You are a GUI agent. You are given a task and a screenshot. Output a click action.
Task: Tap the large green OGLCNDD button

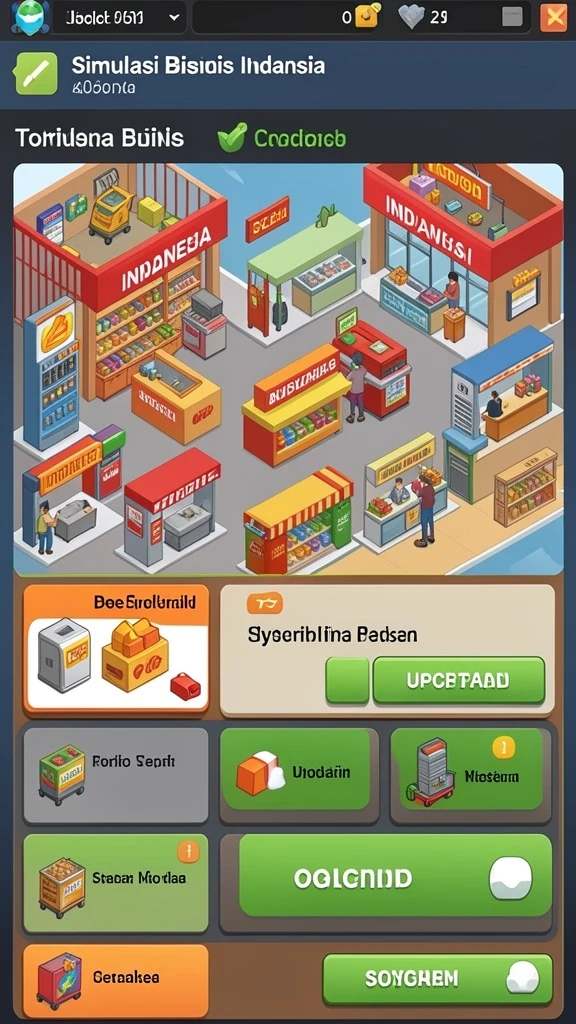395,875
